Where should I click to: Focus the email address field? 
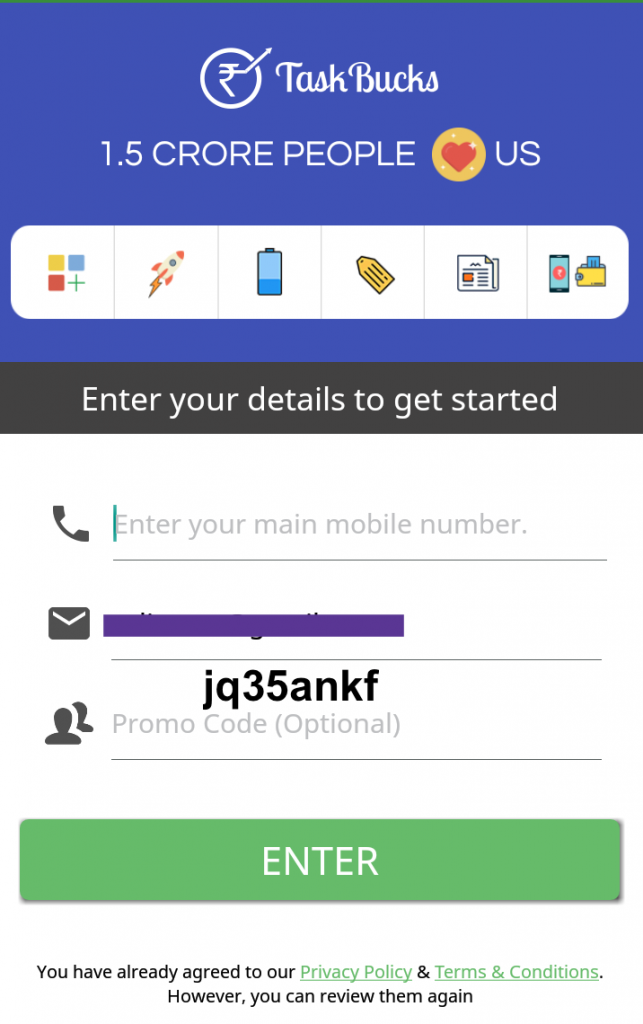[x=355, y=627]
